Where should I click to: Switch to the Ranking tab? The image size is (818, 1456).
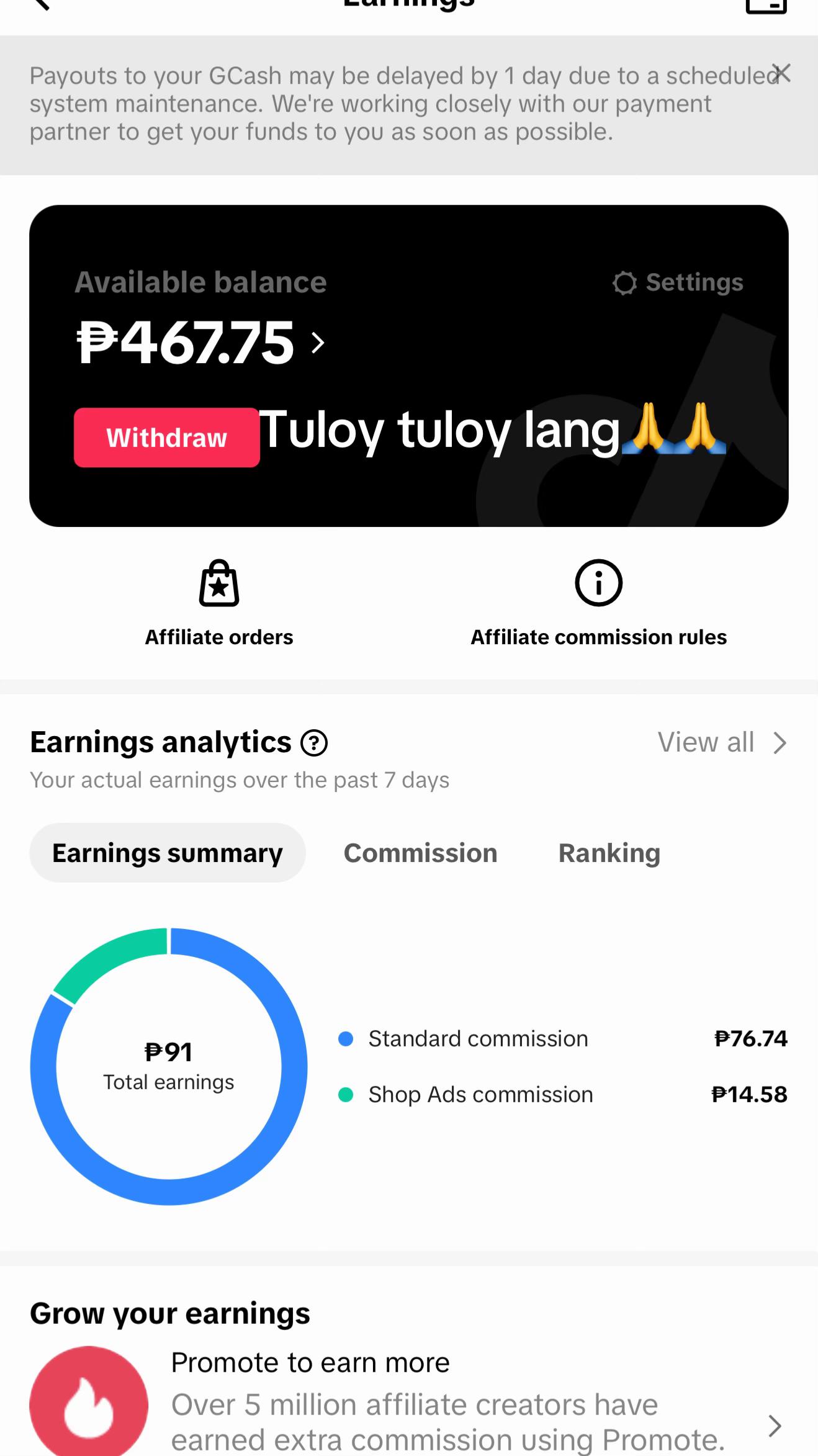(609, 853)
